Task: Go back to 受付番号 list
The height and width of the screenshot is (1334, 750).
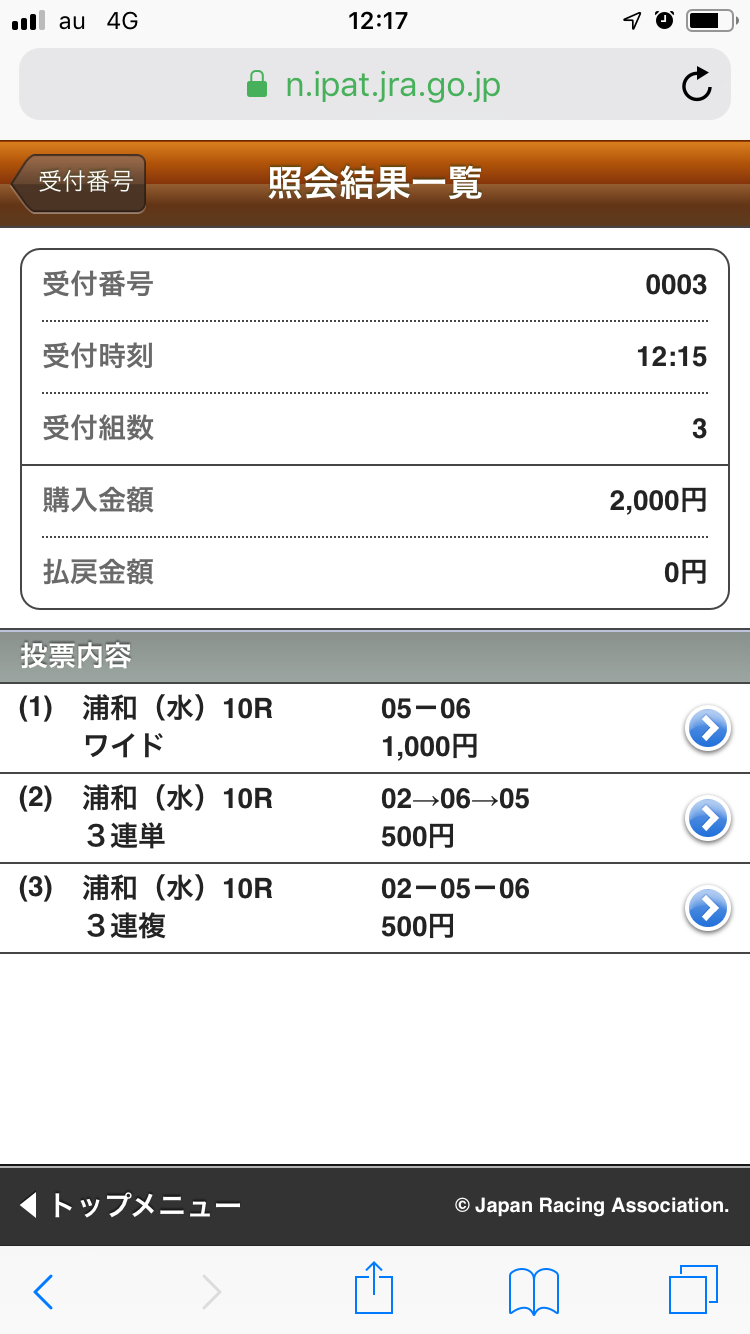Action: [82, 183]
